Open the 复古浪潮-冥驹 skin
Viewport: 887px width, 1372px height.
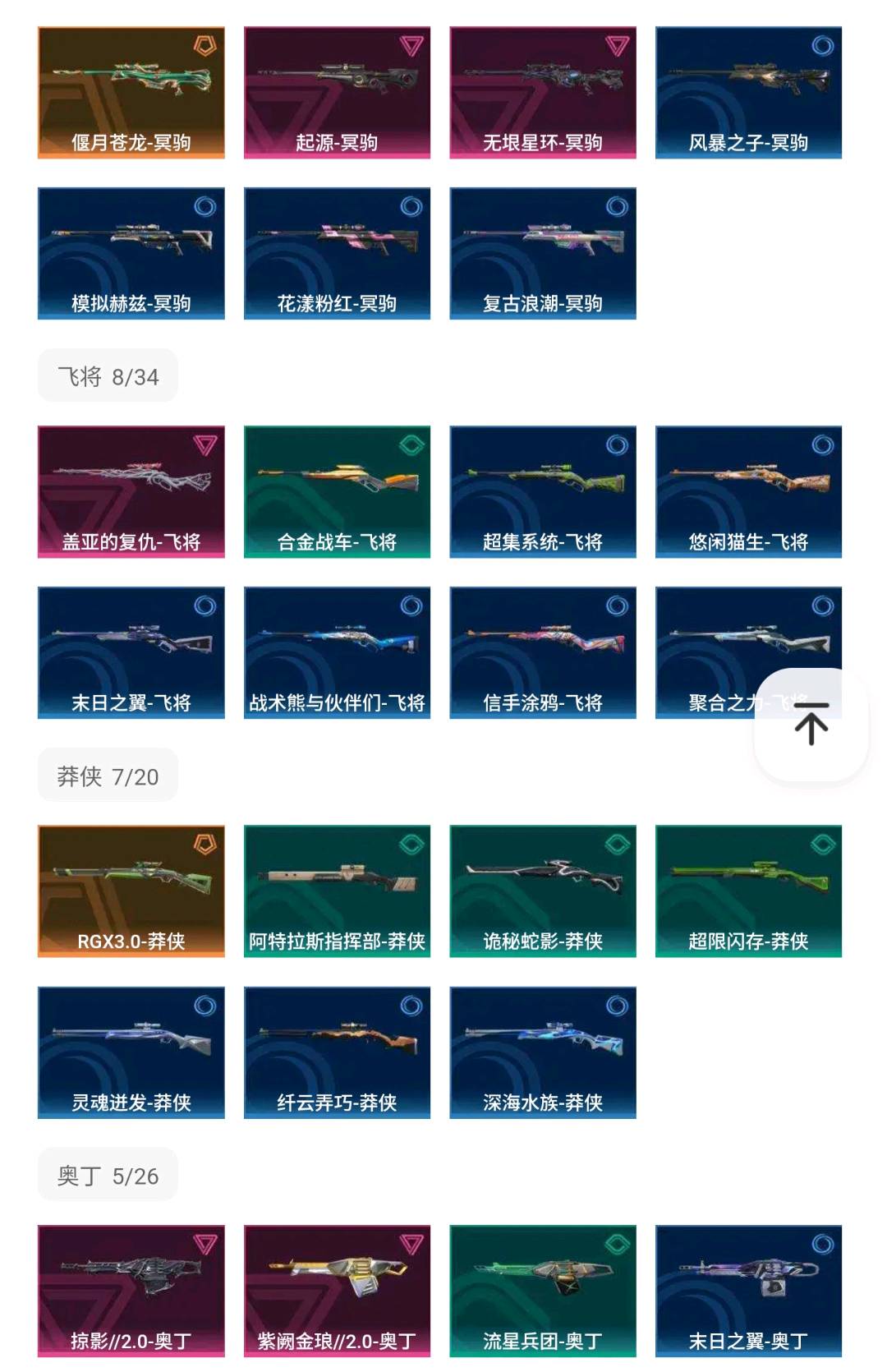click(543, 253)
